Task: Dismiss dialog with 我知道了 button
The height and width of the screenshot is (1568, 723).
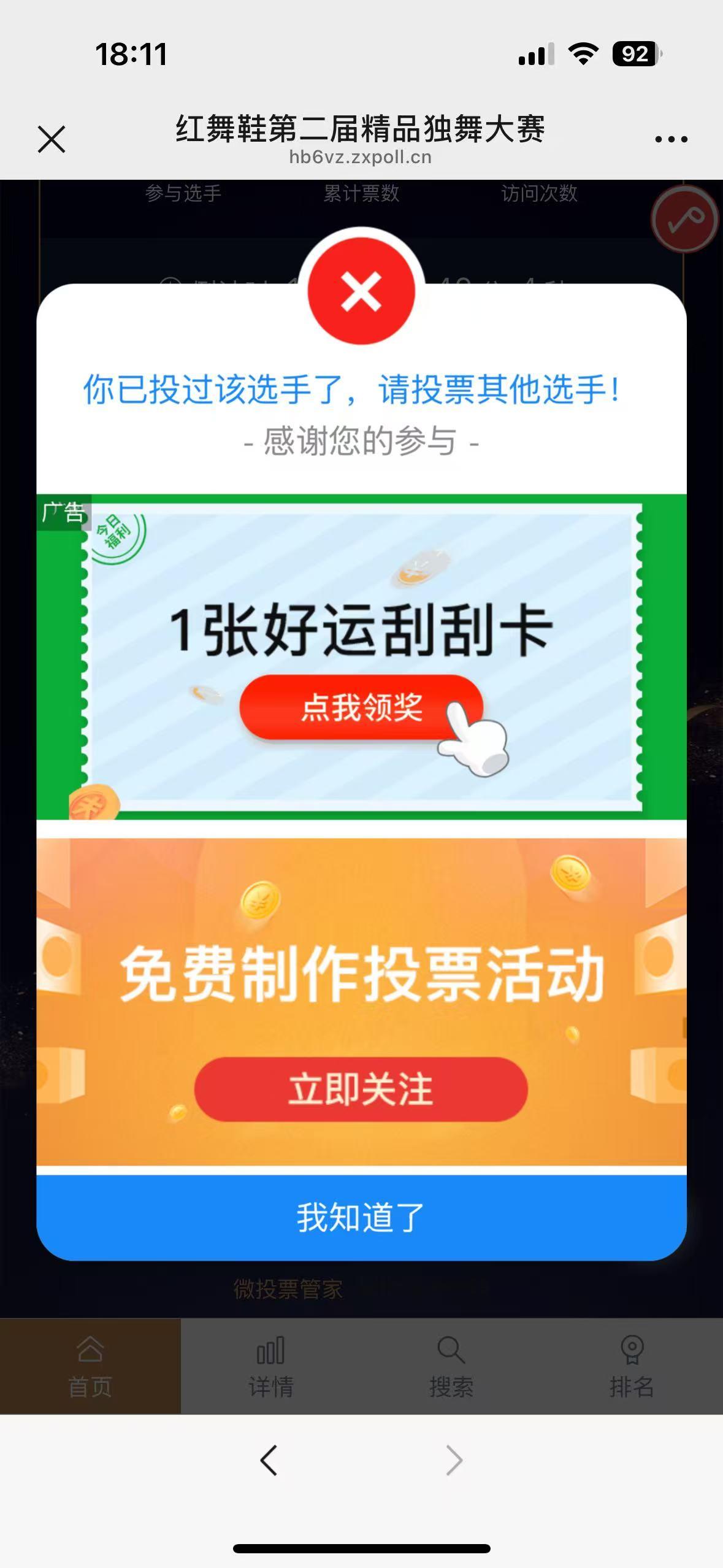Action: 361,1218
